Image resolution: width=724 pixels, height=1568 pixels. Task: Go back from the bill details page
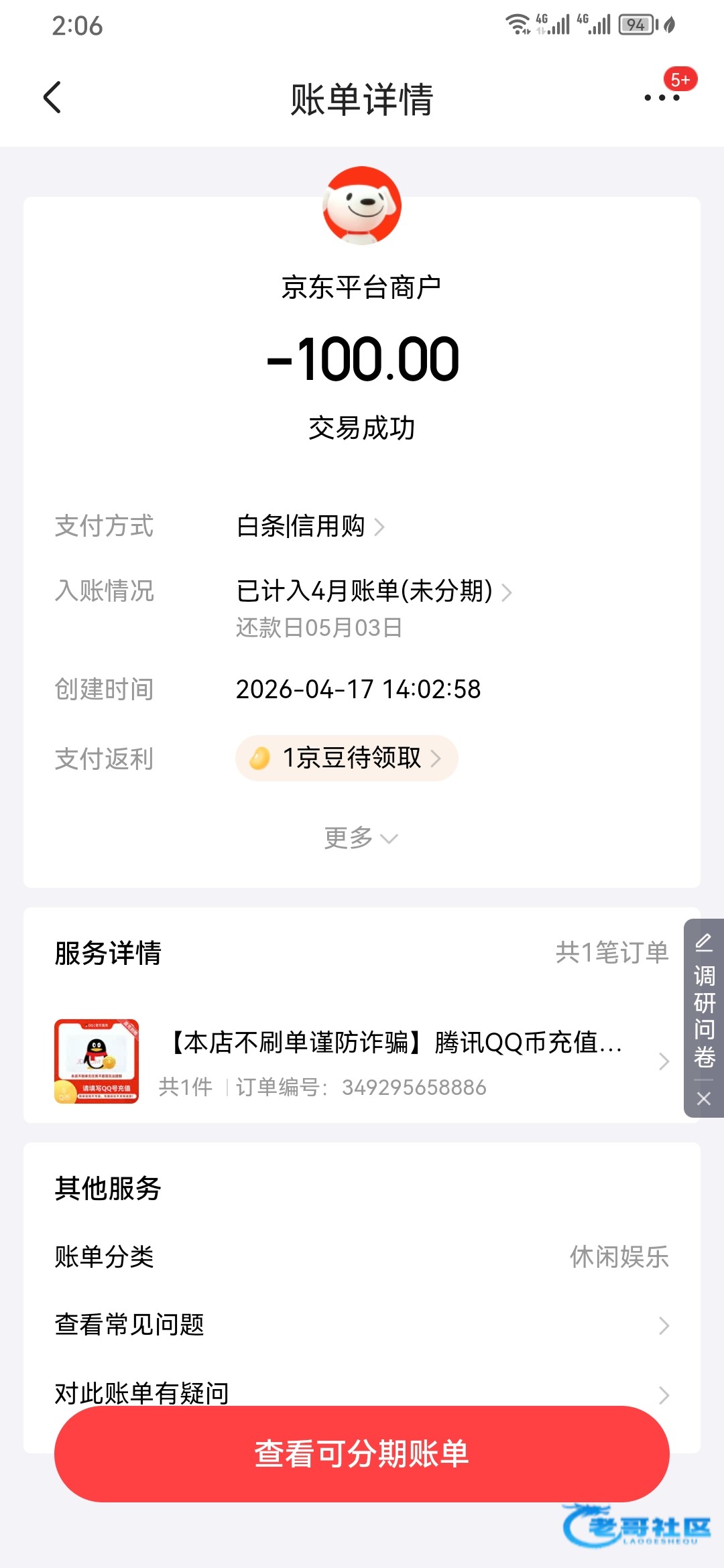tap(52, 98)
